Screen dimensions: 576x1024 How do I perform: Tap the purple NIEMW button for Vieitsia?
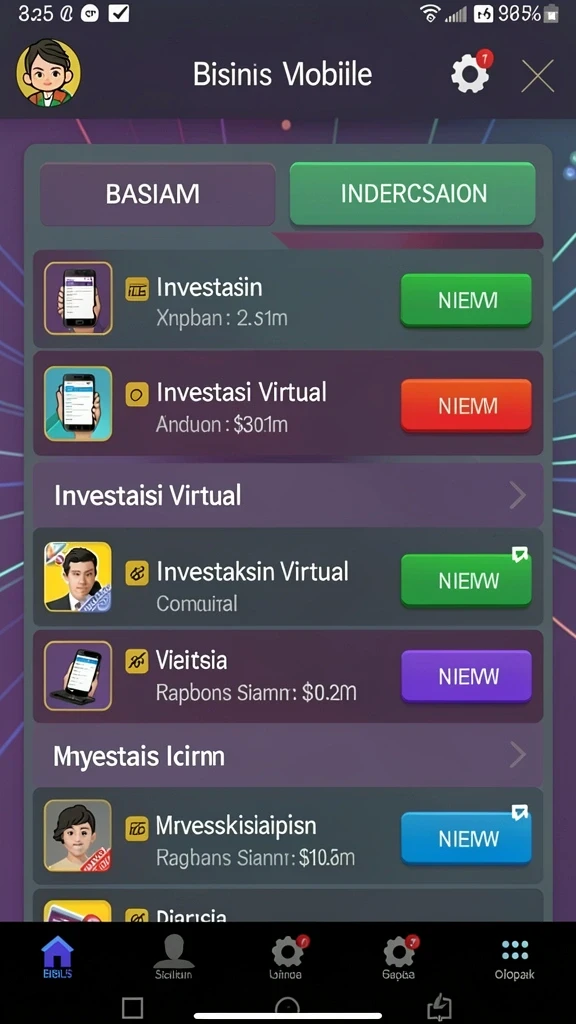point(466,676)
